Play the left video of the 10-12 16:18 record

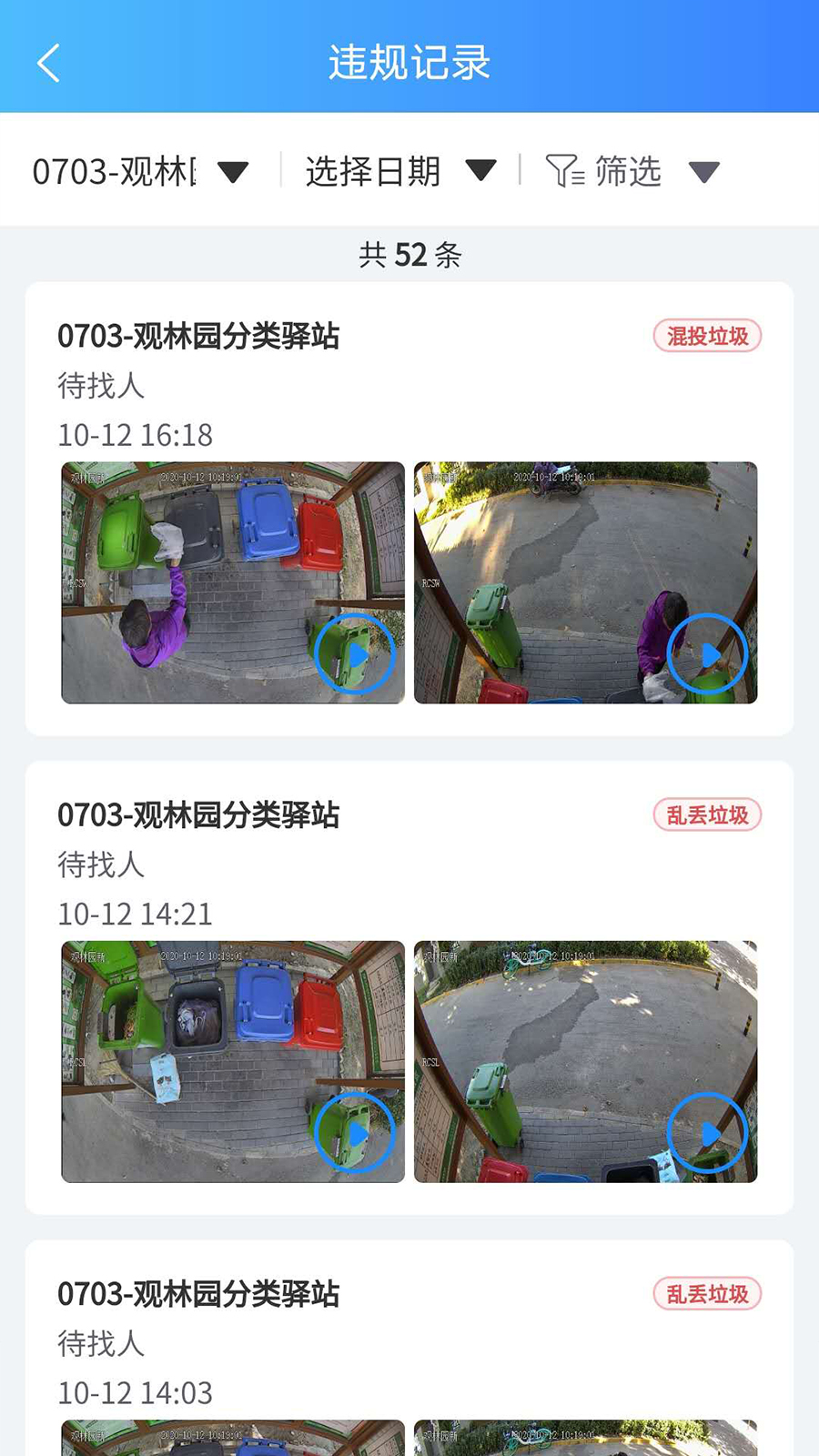[x=354, y=654]
